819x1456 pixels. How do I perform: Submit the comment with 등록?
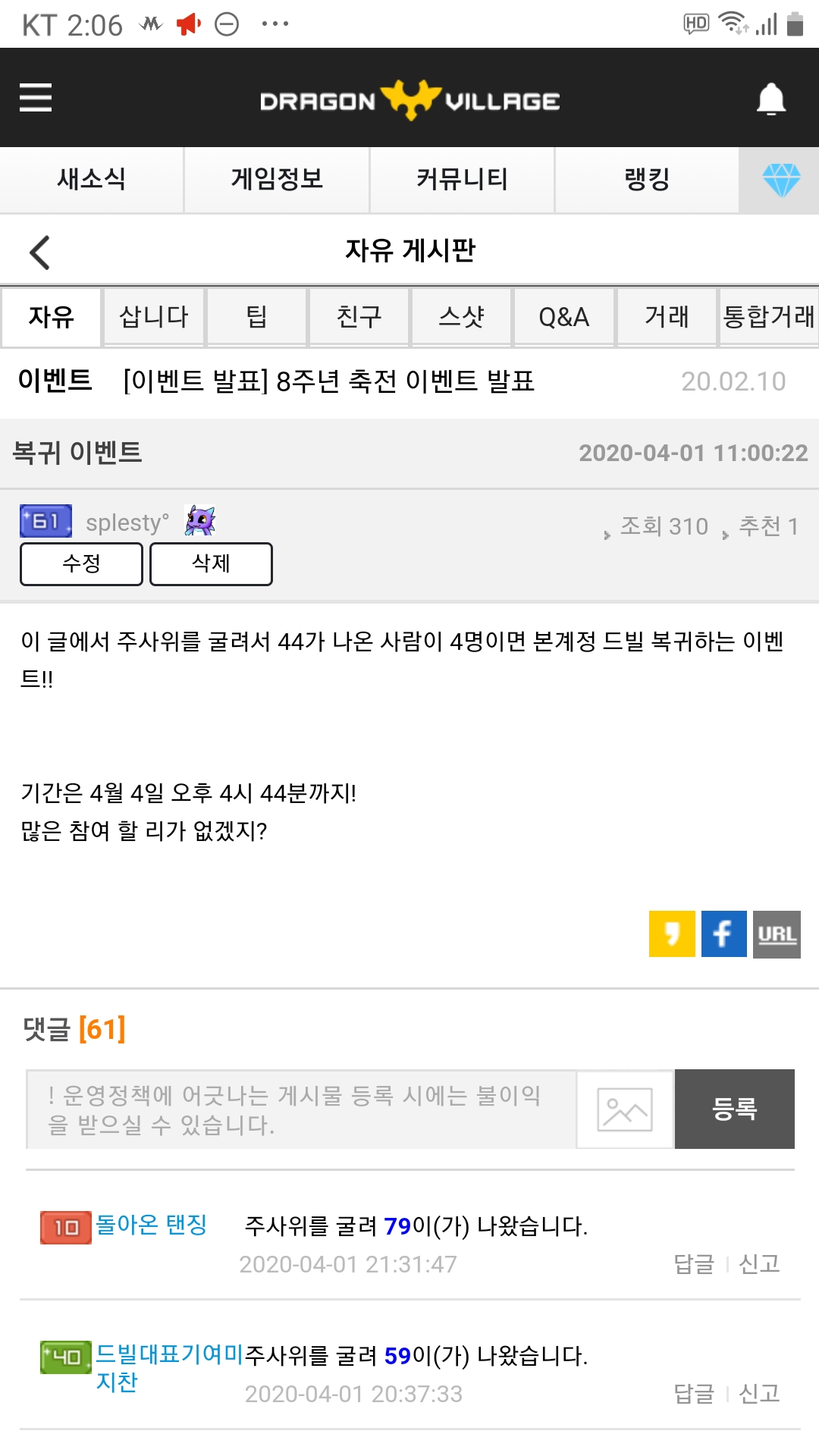735,1109
